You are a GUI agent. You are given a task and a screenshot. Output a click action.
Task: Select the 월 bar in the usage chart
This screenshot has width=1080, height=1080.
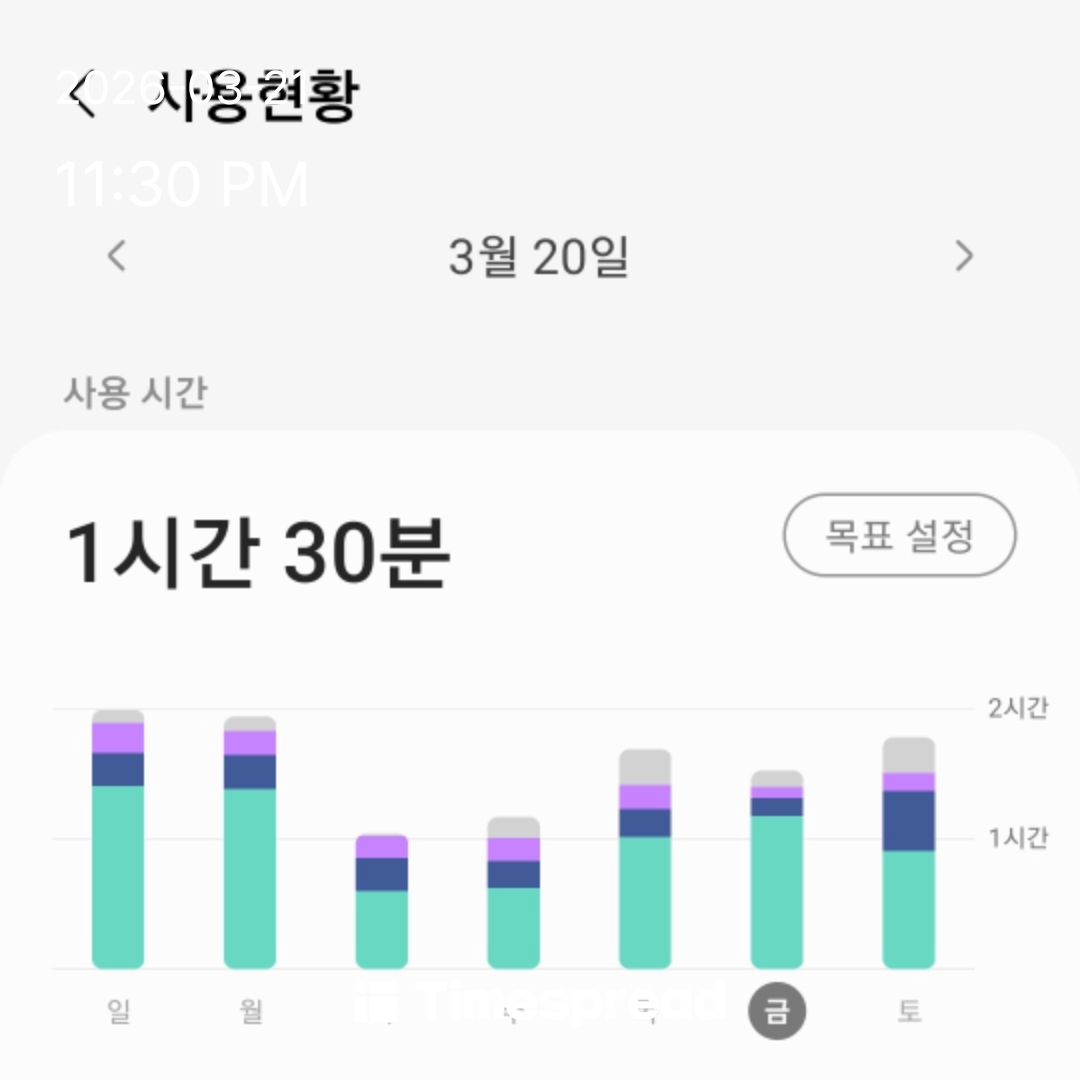(250, 843)
